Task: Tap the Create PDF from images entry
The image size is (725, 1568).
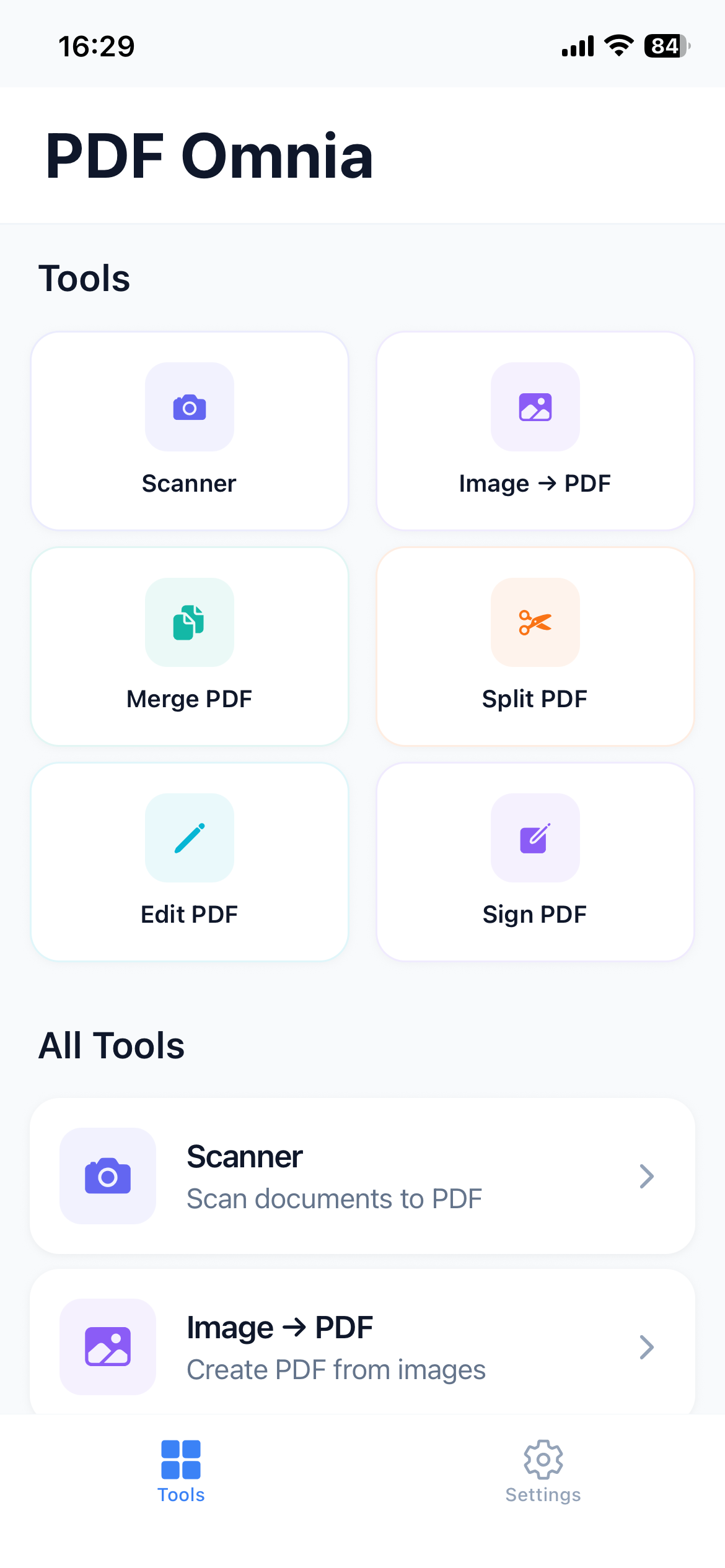Action: [362, 1347]
